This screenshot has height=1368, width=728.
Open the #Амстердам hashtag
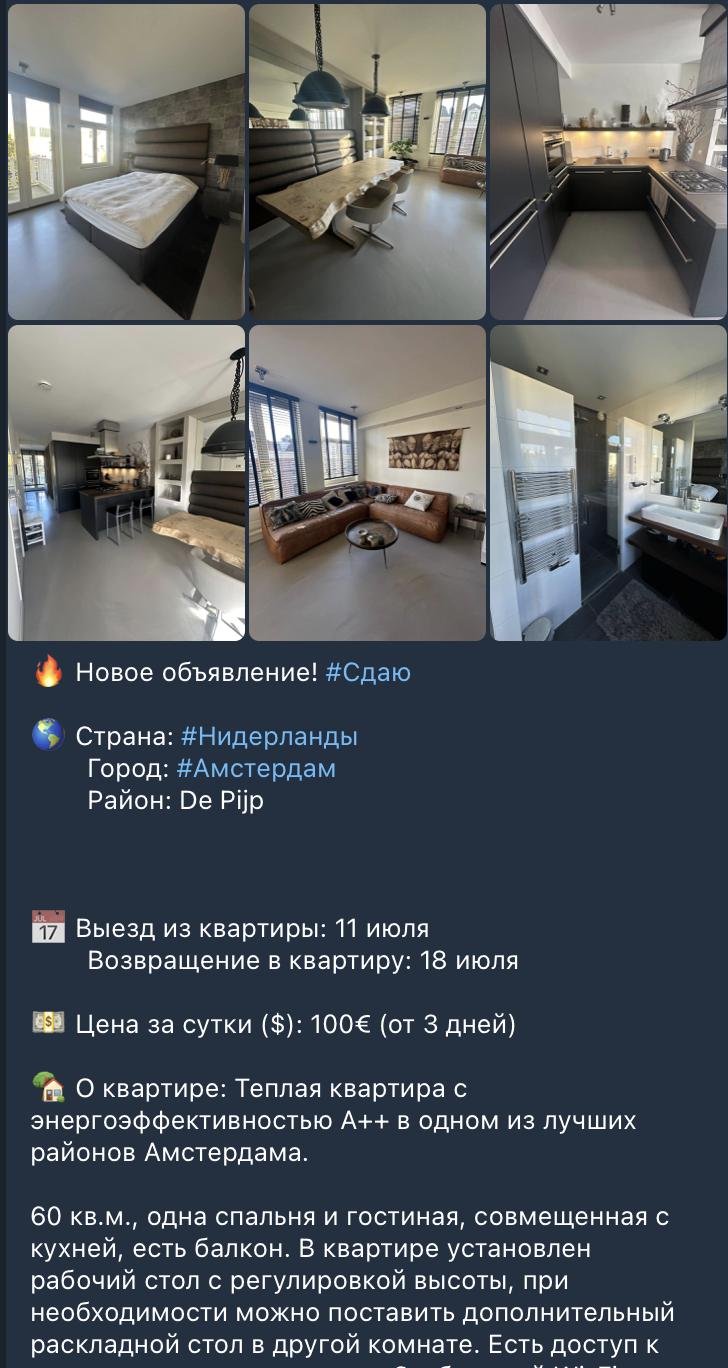click(256, 769)
